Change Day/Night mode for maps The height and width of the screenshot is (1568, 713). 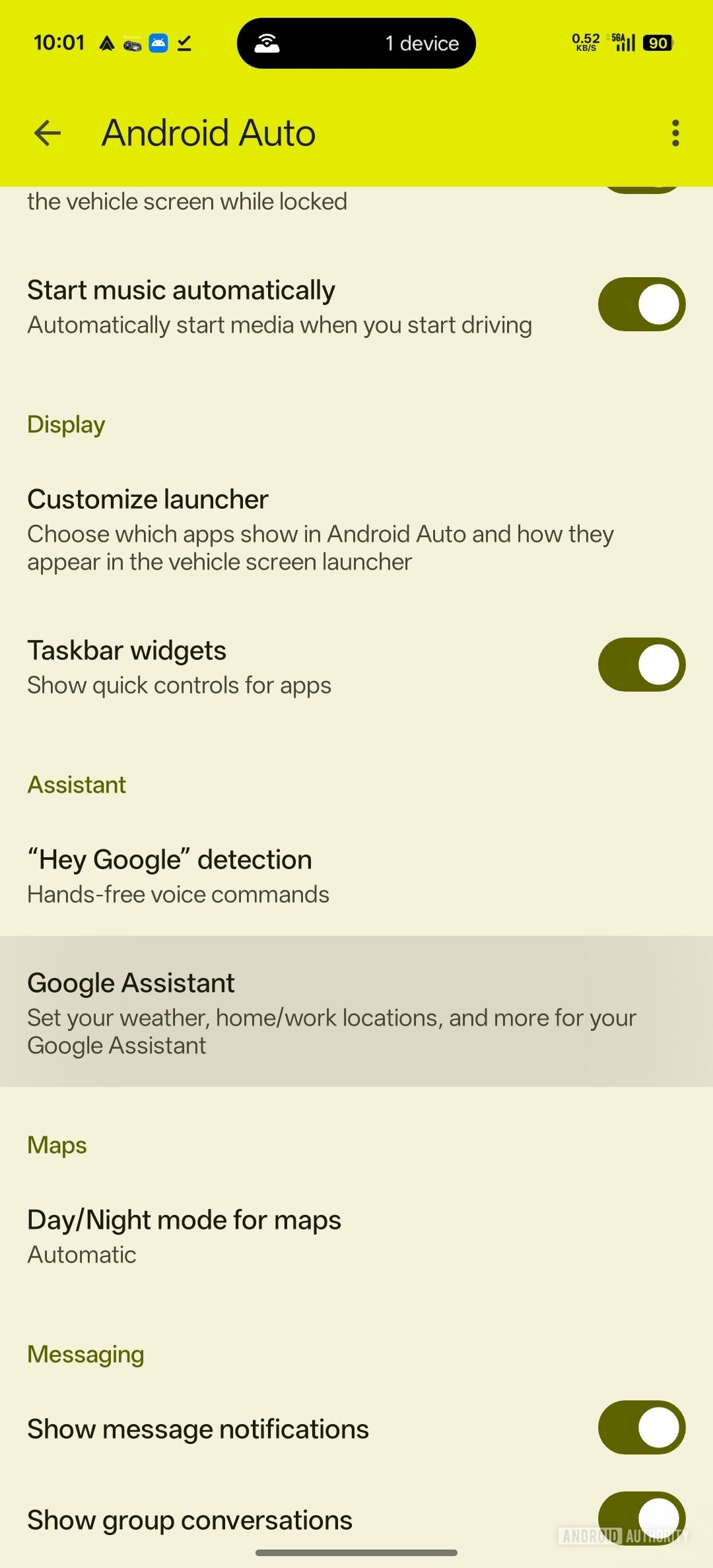(x=185, y=1235)
